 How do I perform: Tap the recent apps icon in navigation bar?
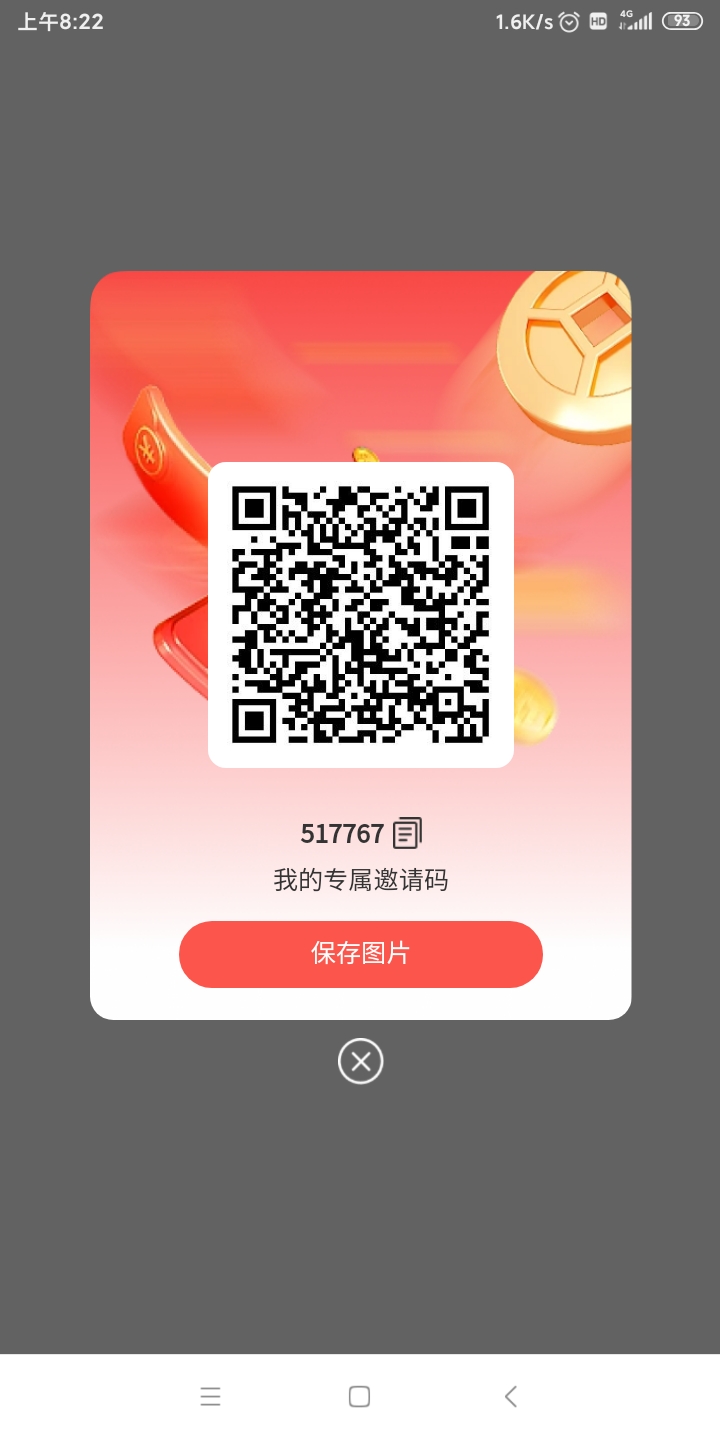pos(210,1396)
